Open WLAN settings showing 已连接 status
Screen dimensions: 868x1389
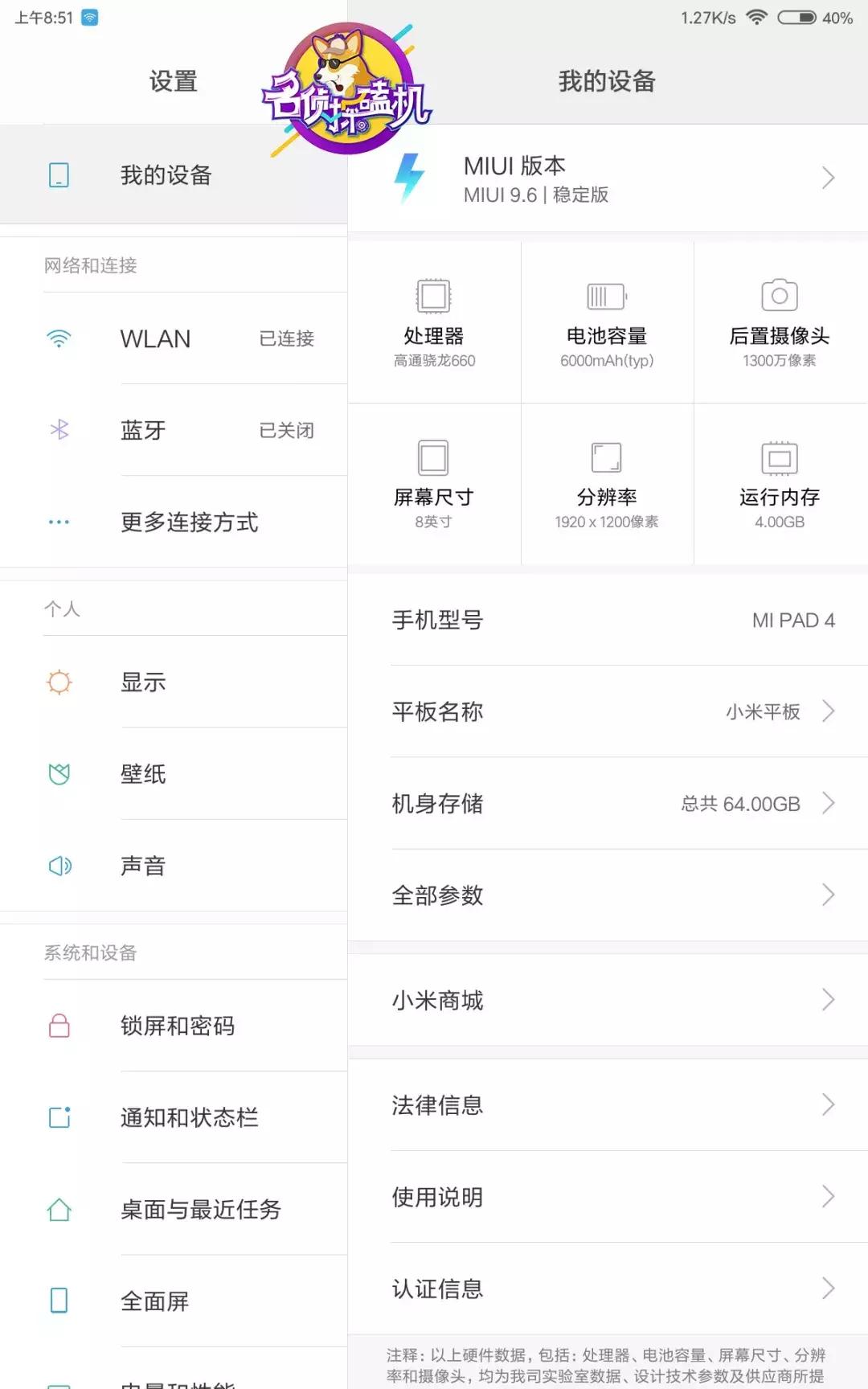[x=193, y=339]
